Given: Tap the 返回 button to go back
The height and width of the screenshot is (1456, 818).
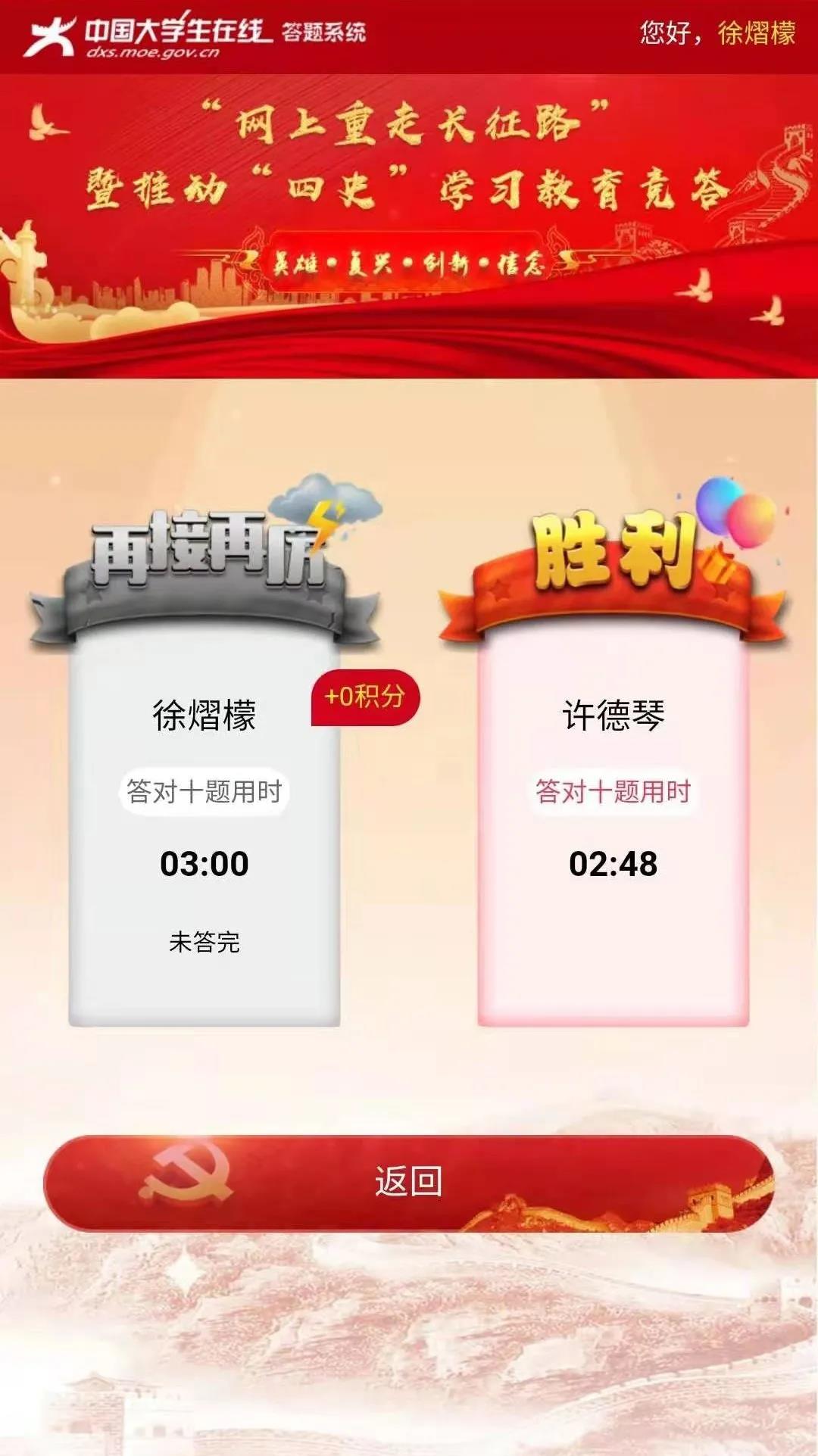Looking at the screenshot, I should coord(408,1182).
